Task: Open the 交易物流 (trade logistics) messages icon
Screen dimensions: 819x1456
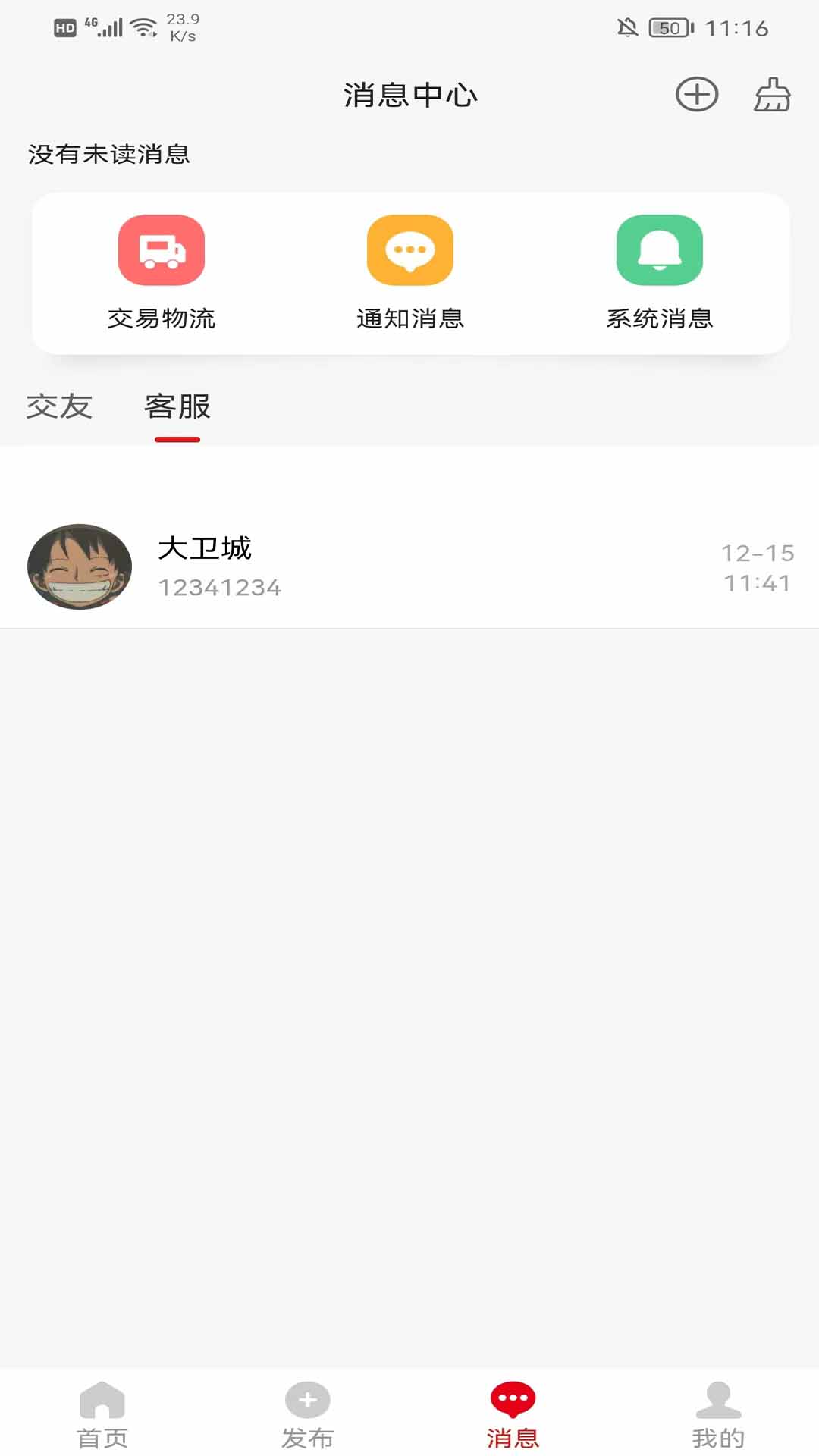Action: click(x=162, y=250)
